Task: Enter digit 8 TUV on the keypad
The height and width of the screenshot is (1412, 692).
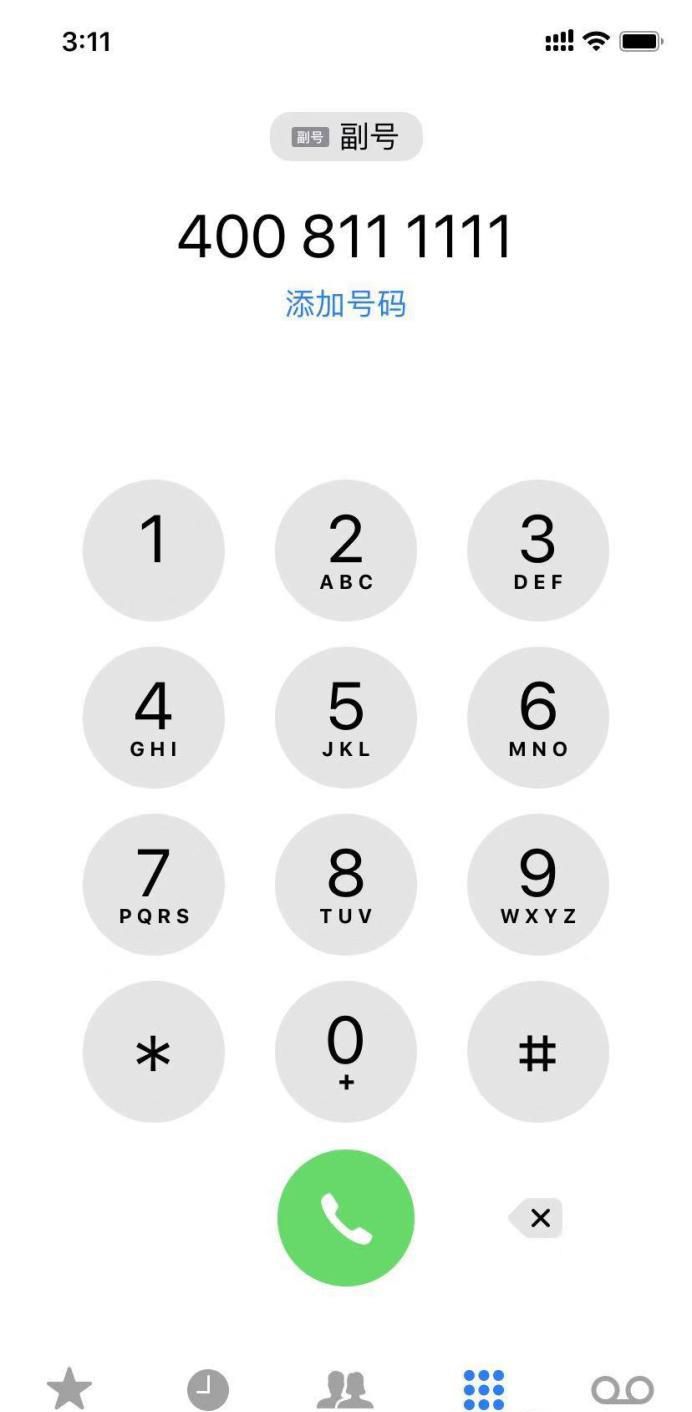Action: [345, 885]
